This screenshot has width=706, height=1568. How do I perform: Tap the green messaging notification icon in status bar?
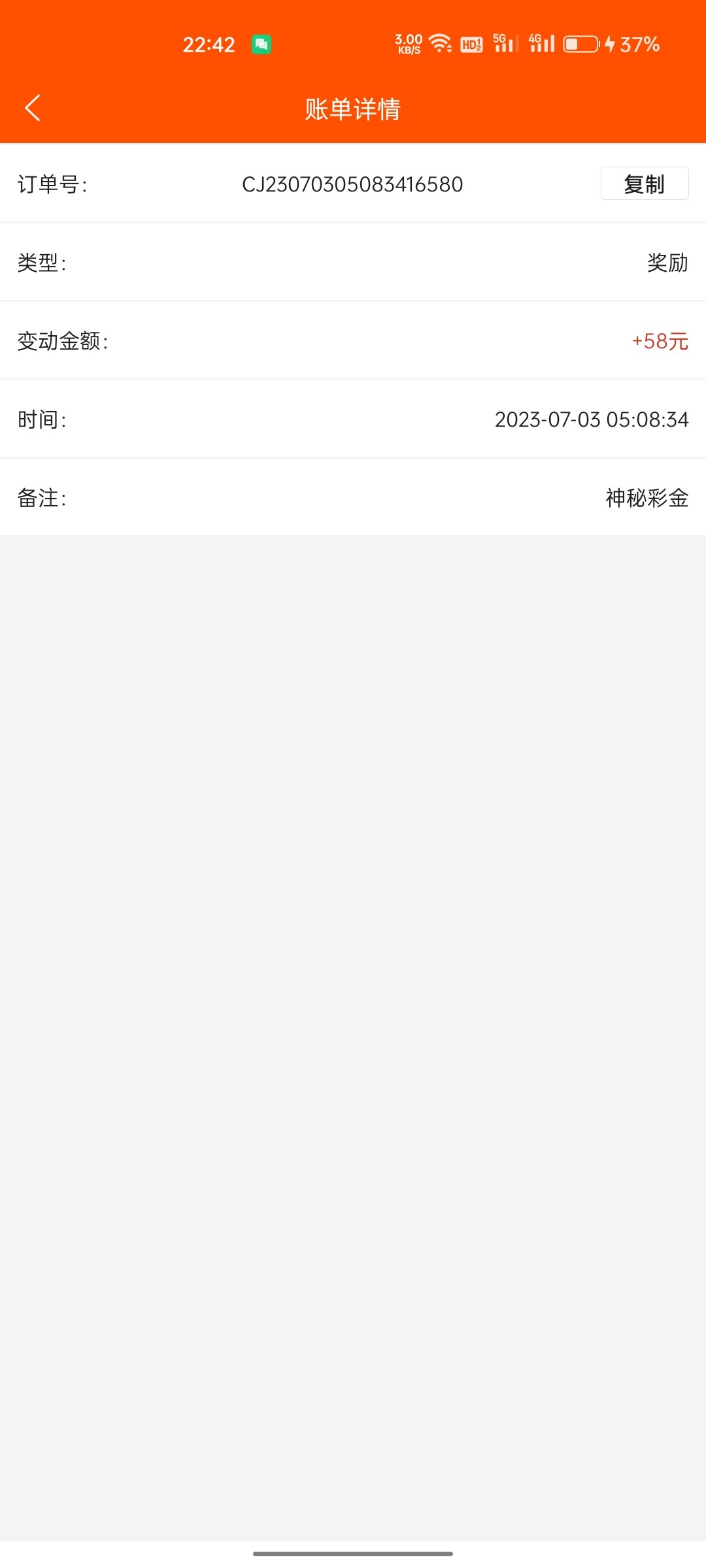pyautogui.click(x=262, y=44)
